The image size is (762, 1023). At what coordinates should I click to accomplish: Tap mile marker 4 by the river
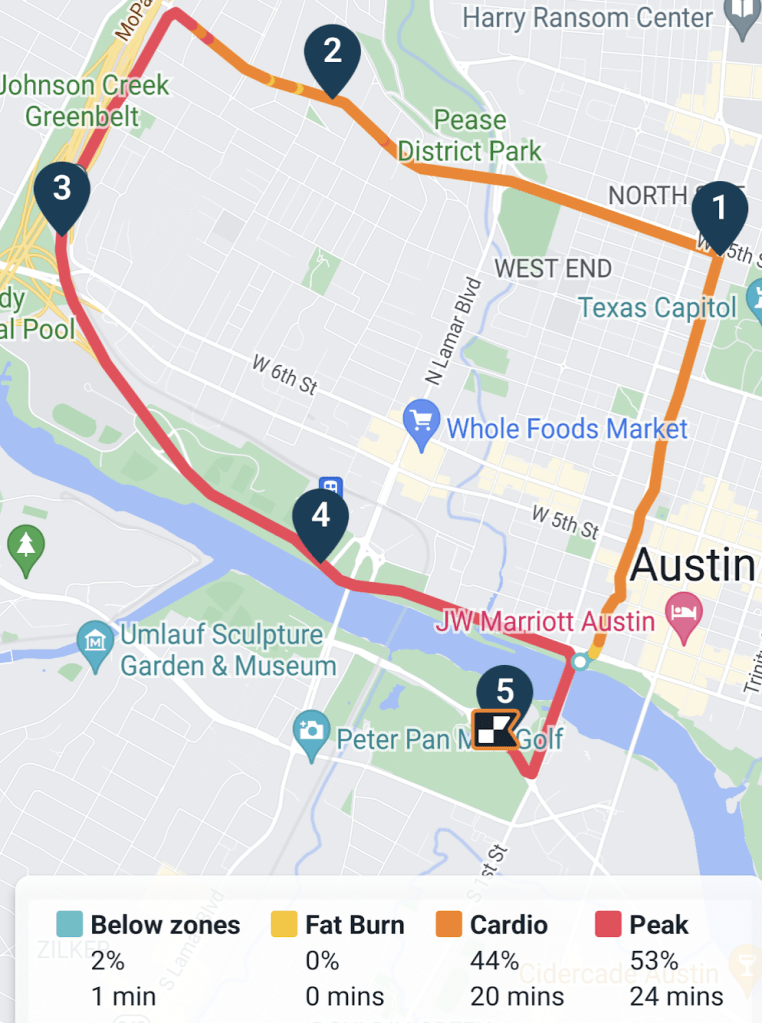pyautogui.click(x=320, y=517)
